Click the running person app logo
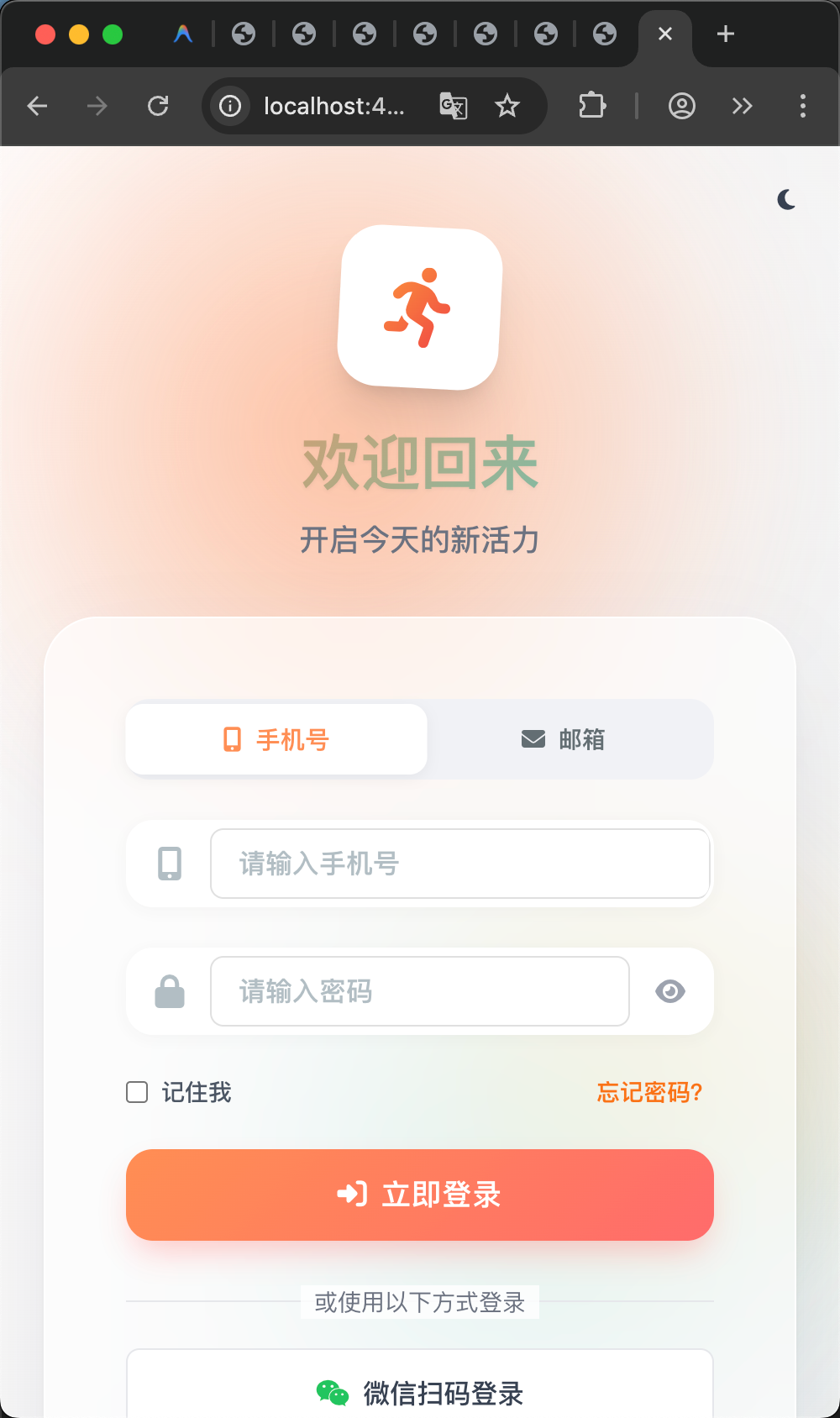This screenshot has width=840, height=1418. coord(419,307)
